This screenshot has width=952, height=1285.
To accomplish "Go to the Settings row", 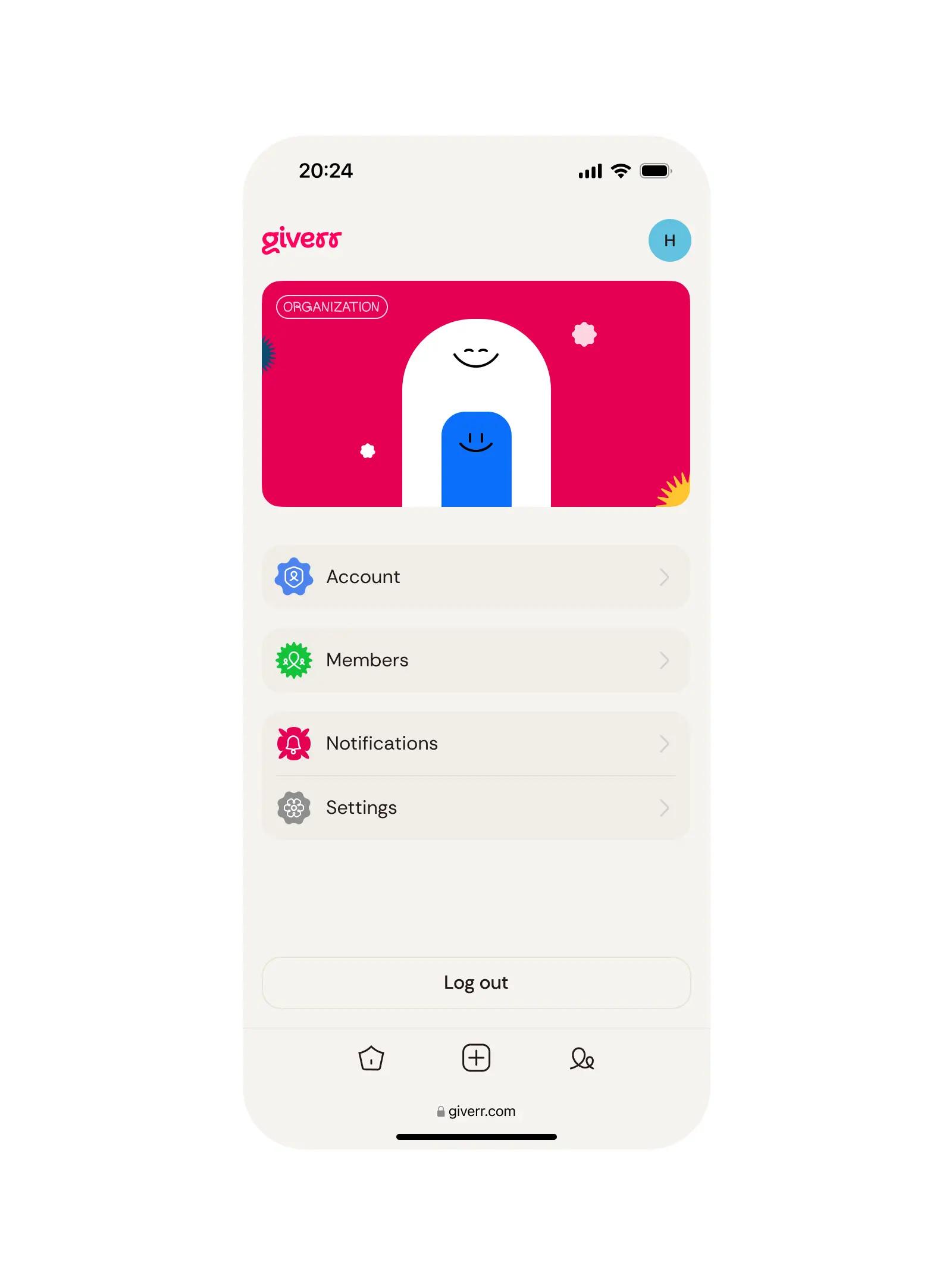I will (x=476, y=807).
